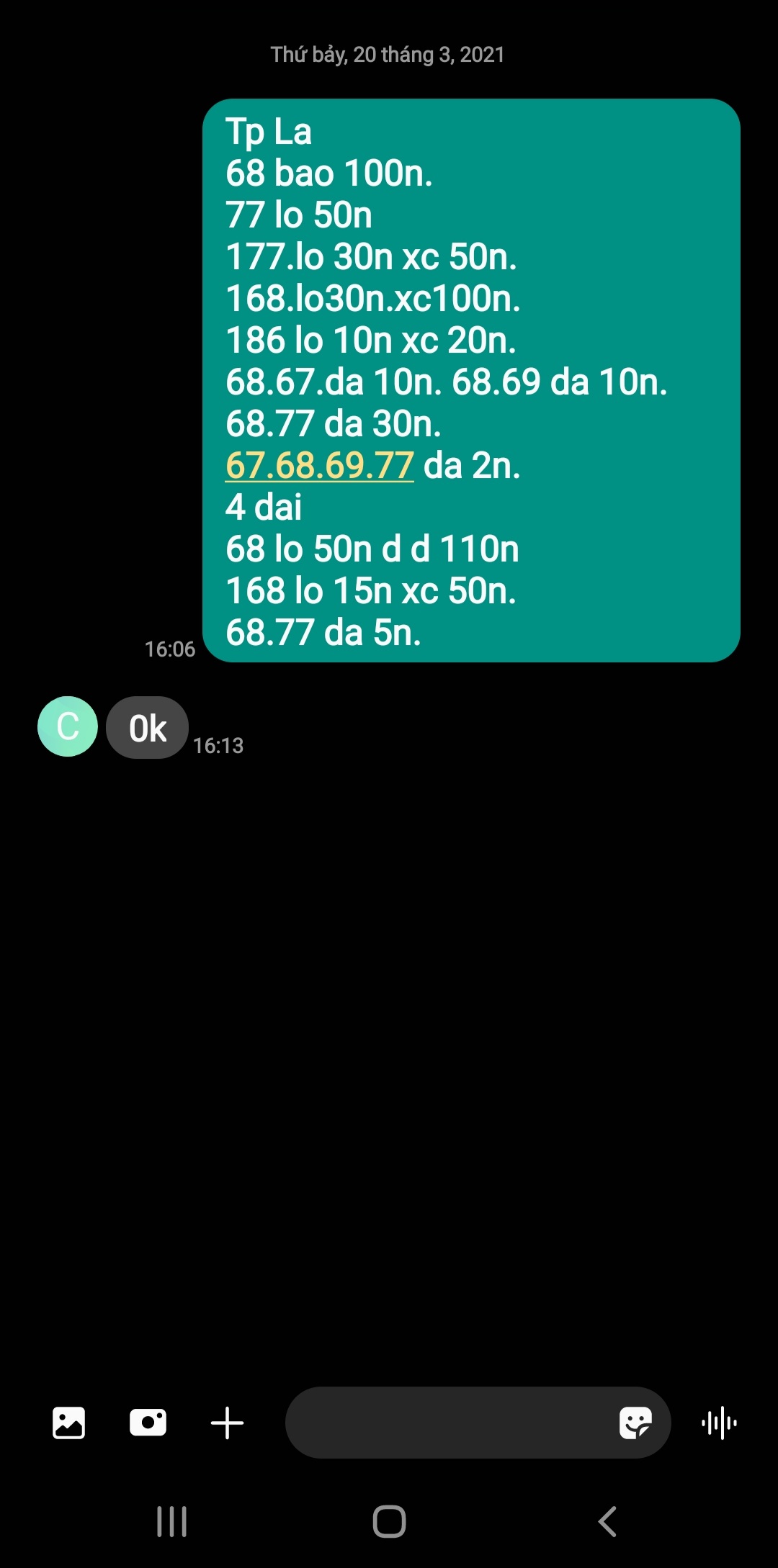Open the recent apps overview

pyautogui.click(x=172, y=1521)
